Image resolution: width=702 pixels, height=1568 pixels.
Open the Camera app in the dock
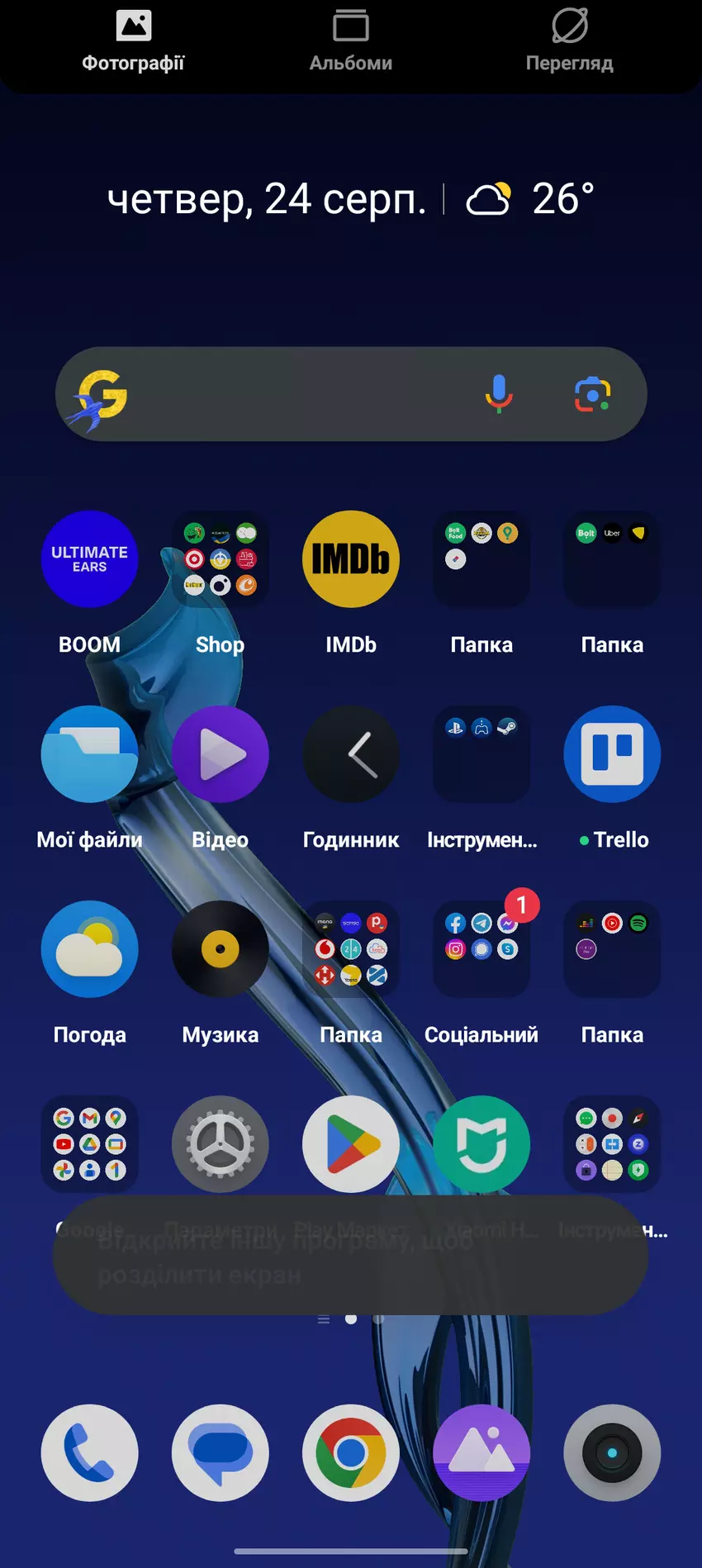tap(612, 1452)
